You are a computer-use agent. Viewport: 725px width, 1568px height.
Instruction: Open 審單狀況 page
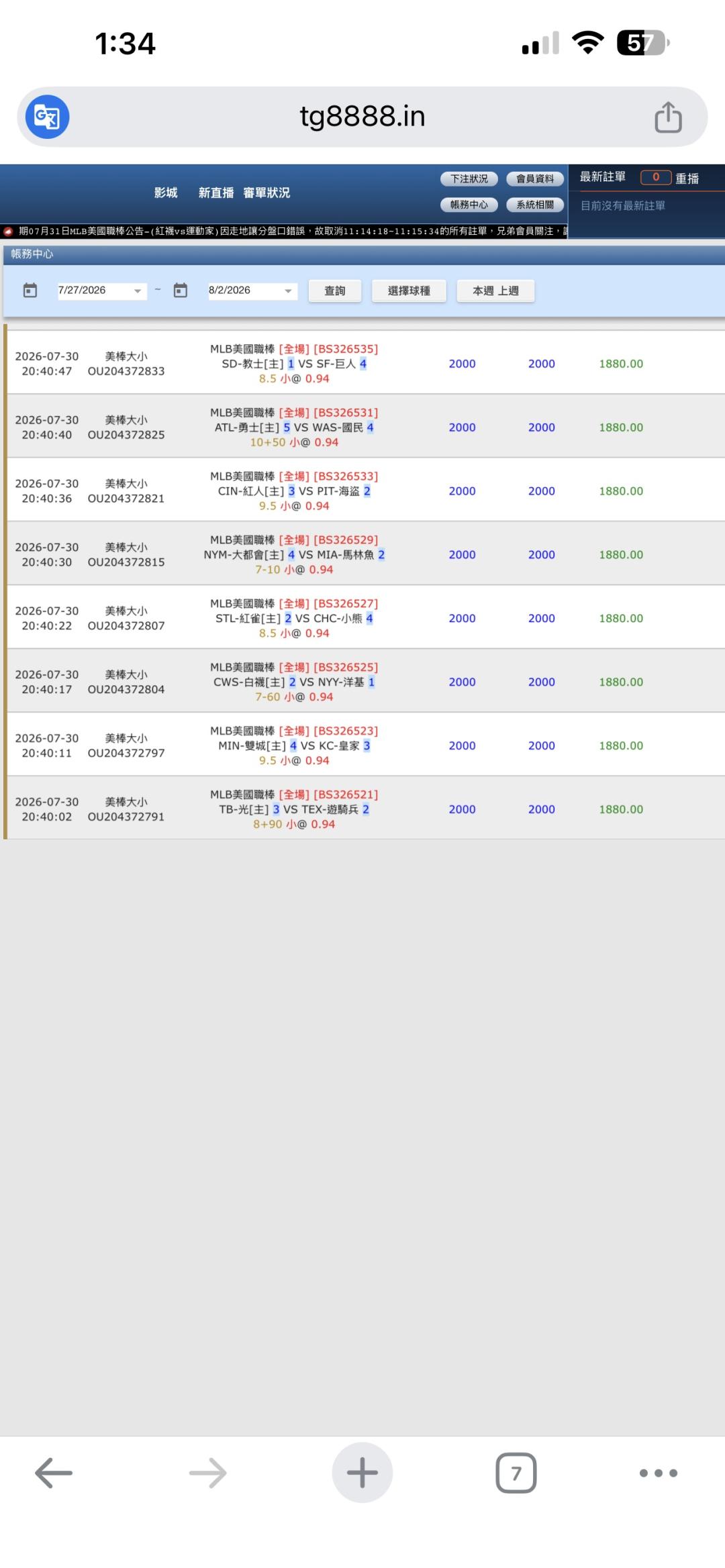(x=267, y=193)
